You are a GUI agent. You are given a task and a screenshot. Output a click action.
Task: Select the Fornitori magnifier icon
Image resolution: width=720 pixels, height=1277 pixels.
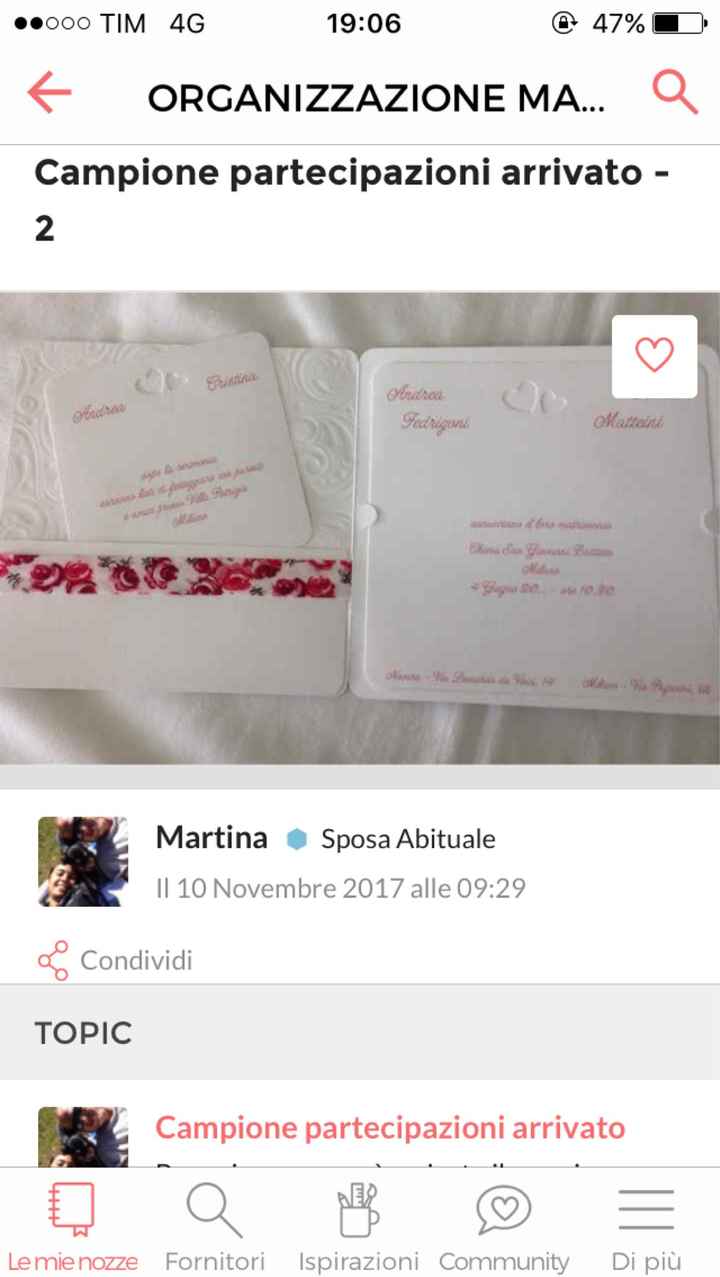click(213, 1210)
